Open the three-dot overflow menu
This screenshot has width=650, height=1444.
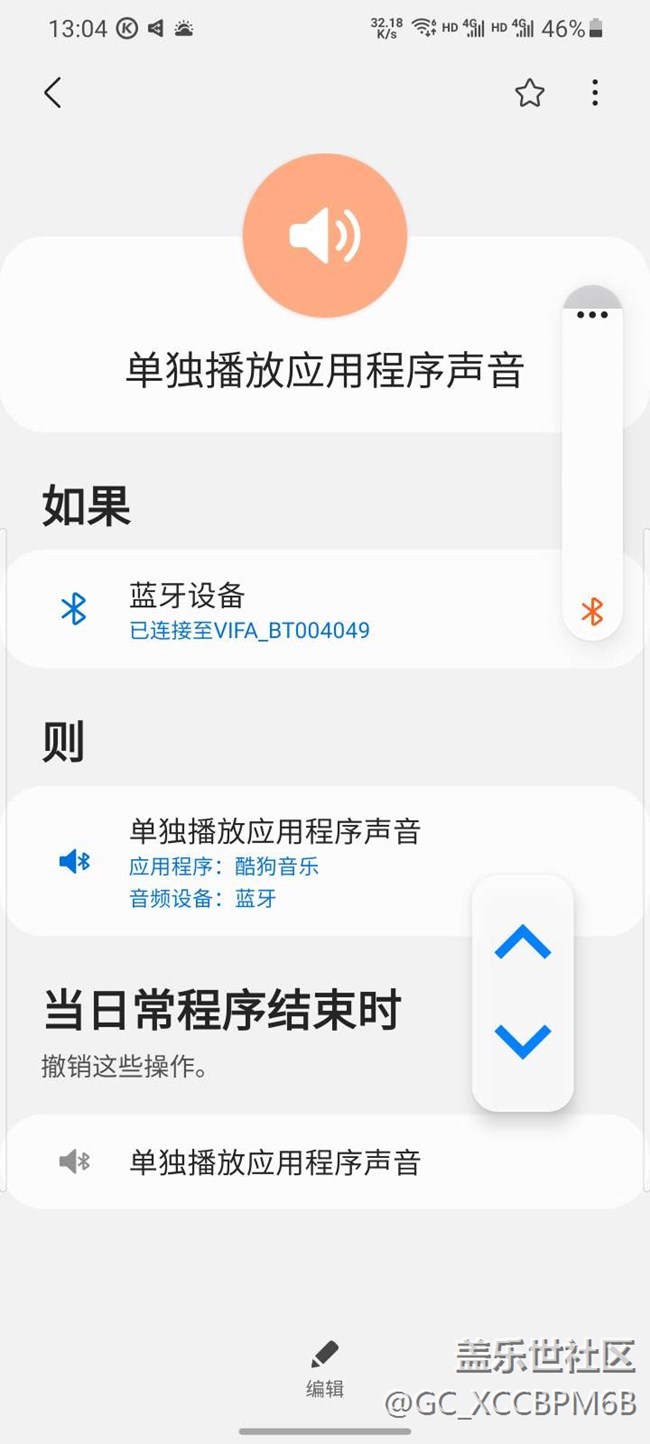click(595, 93)
